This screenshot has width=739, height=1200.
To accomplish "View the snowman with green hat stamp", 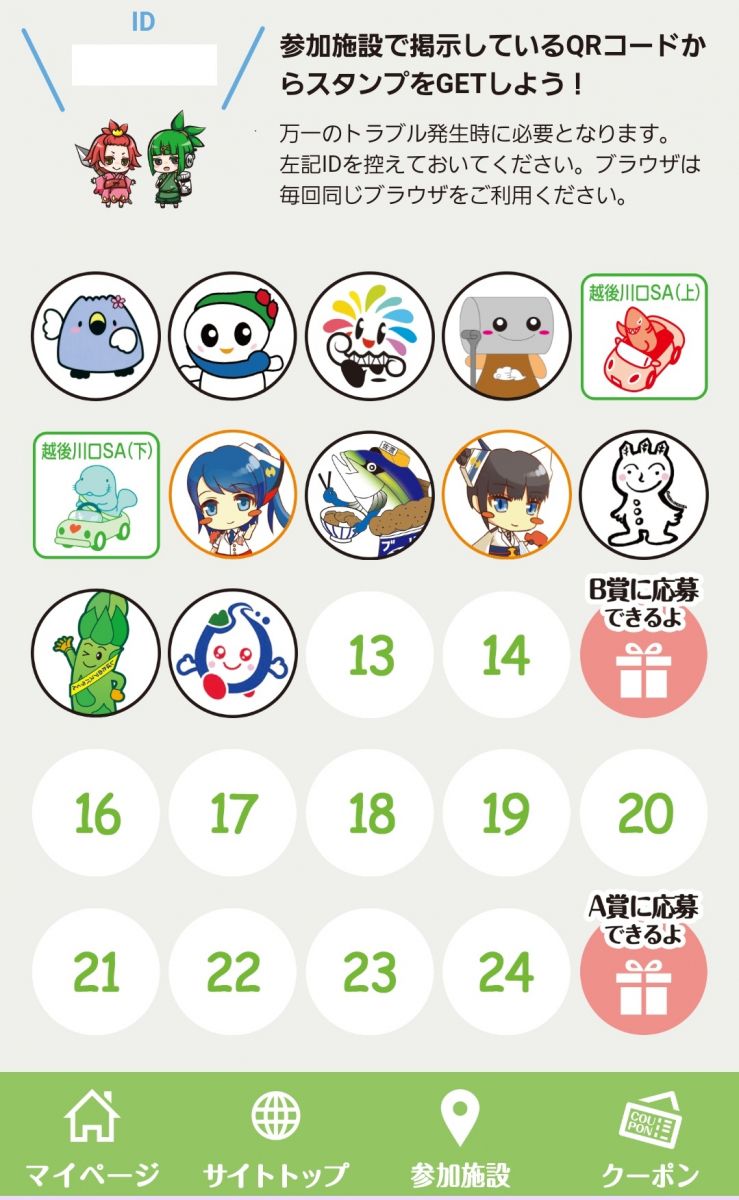I will point(233,337).
